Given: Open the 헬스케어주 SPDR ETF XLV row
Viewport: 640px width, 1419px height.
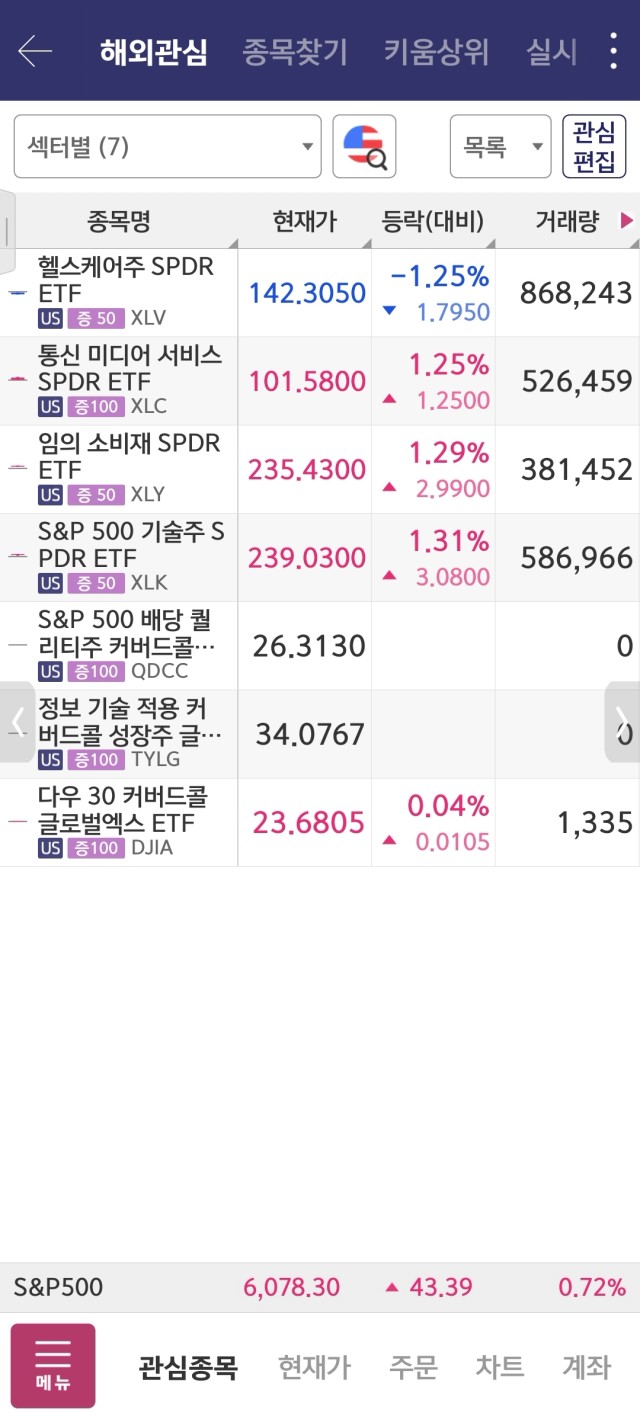Looking at the screenshot, I should point(320,292).
